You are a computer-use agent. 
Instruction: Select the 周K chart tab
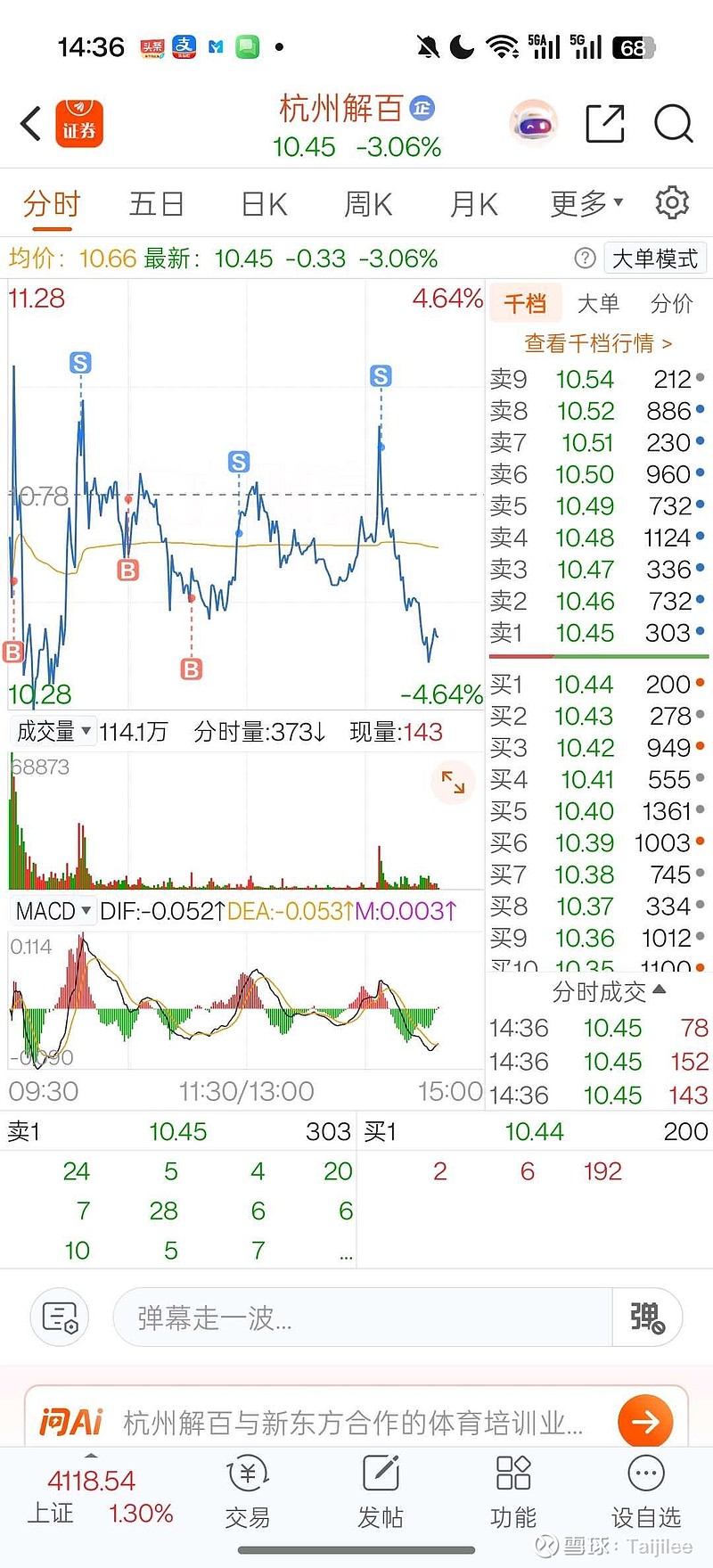368,204
